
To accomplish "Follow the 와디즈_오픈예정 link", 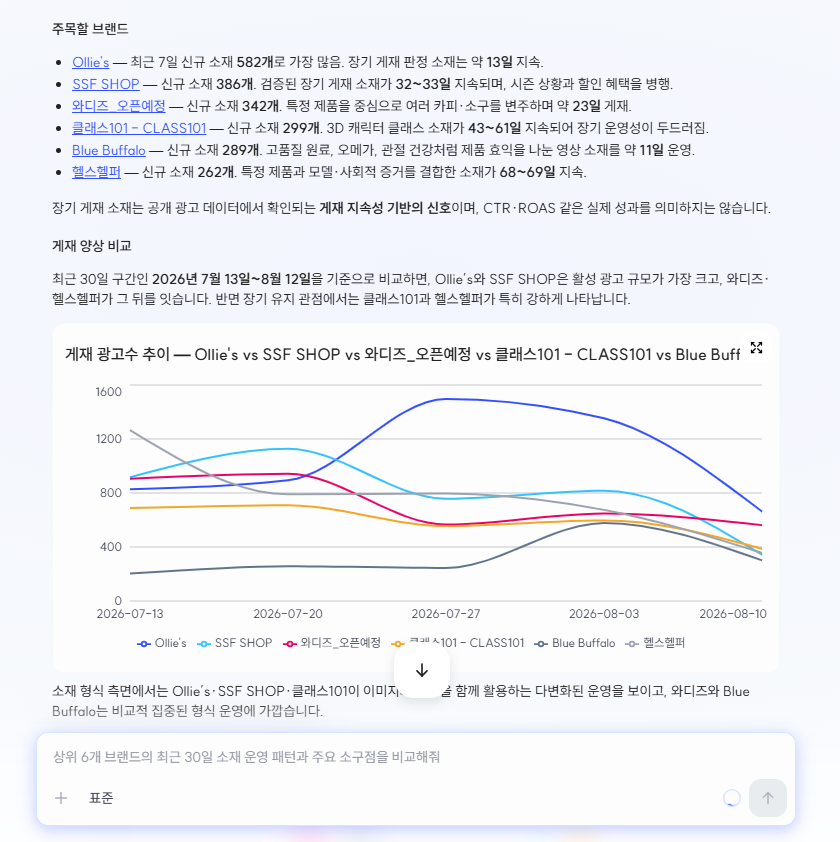I will click(119, 106).
